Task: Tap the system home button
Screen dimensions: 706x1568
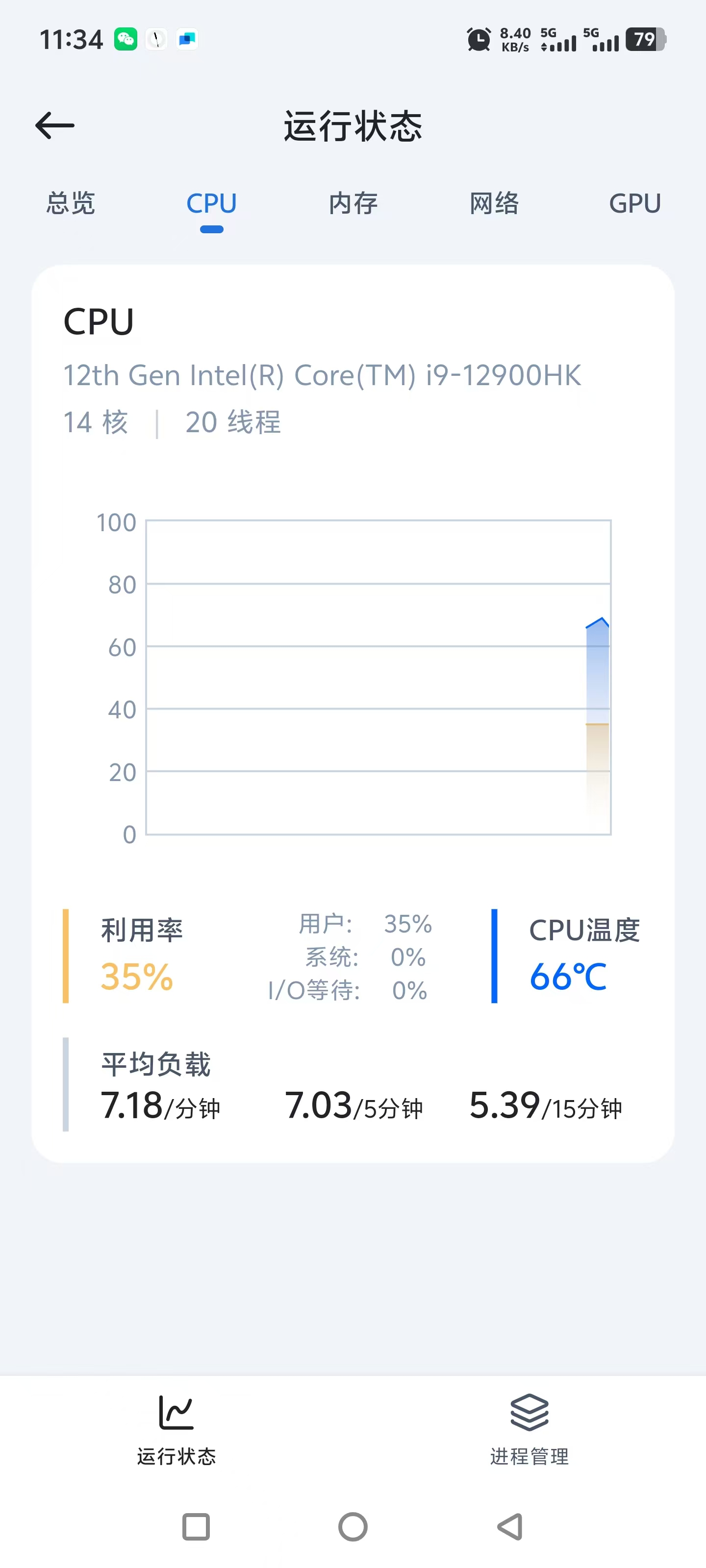Action: point(353,1526)
